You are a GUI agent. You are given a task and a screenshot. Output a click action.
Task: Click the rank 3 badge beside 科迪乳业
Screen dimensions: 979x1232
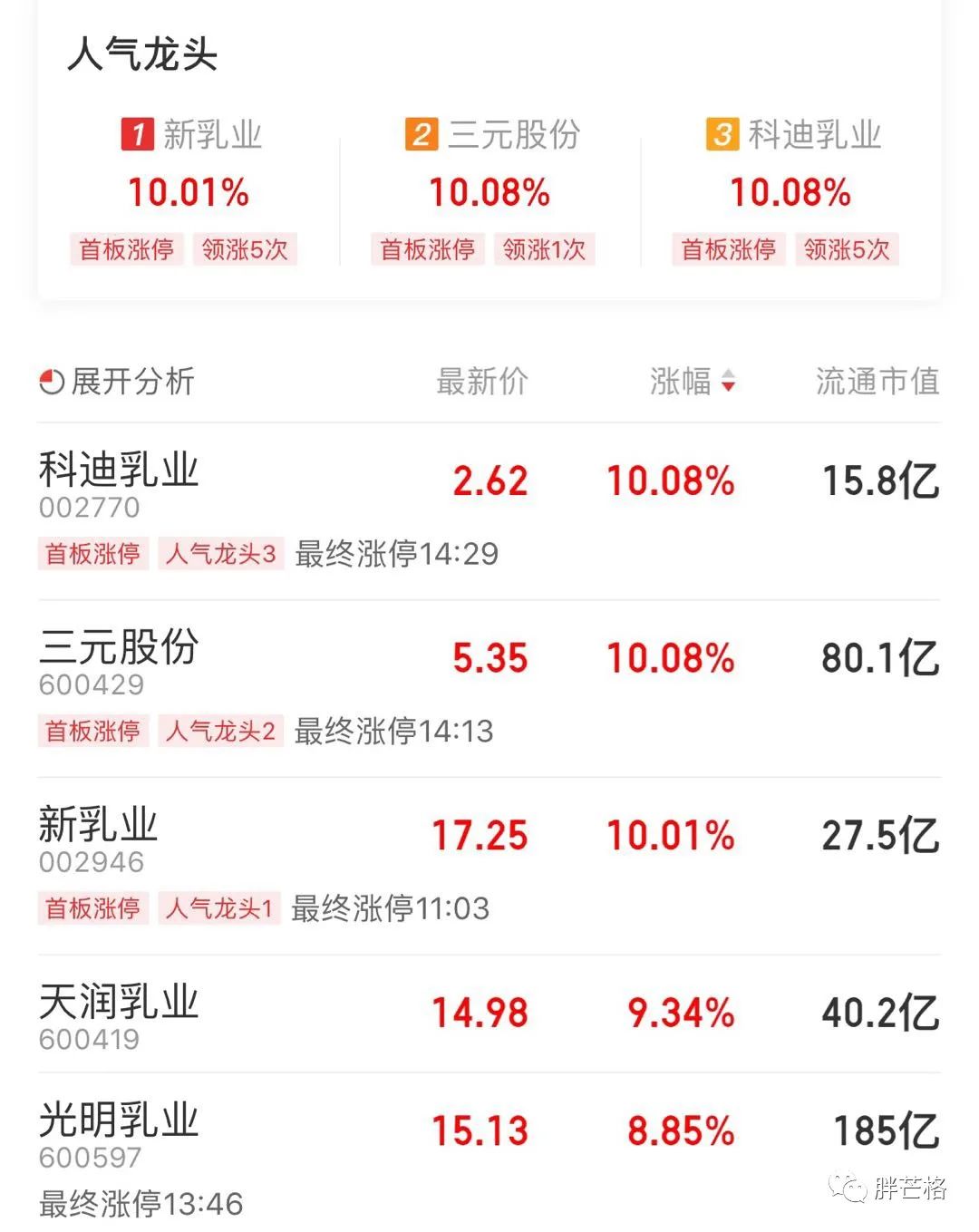click(722, 133)
